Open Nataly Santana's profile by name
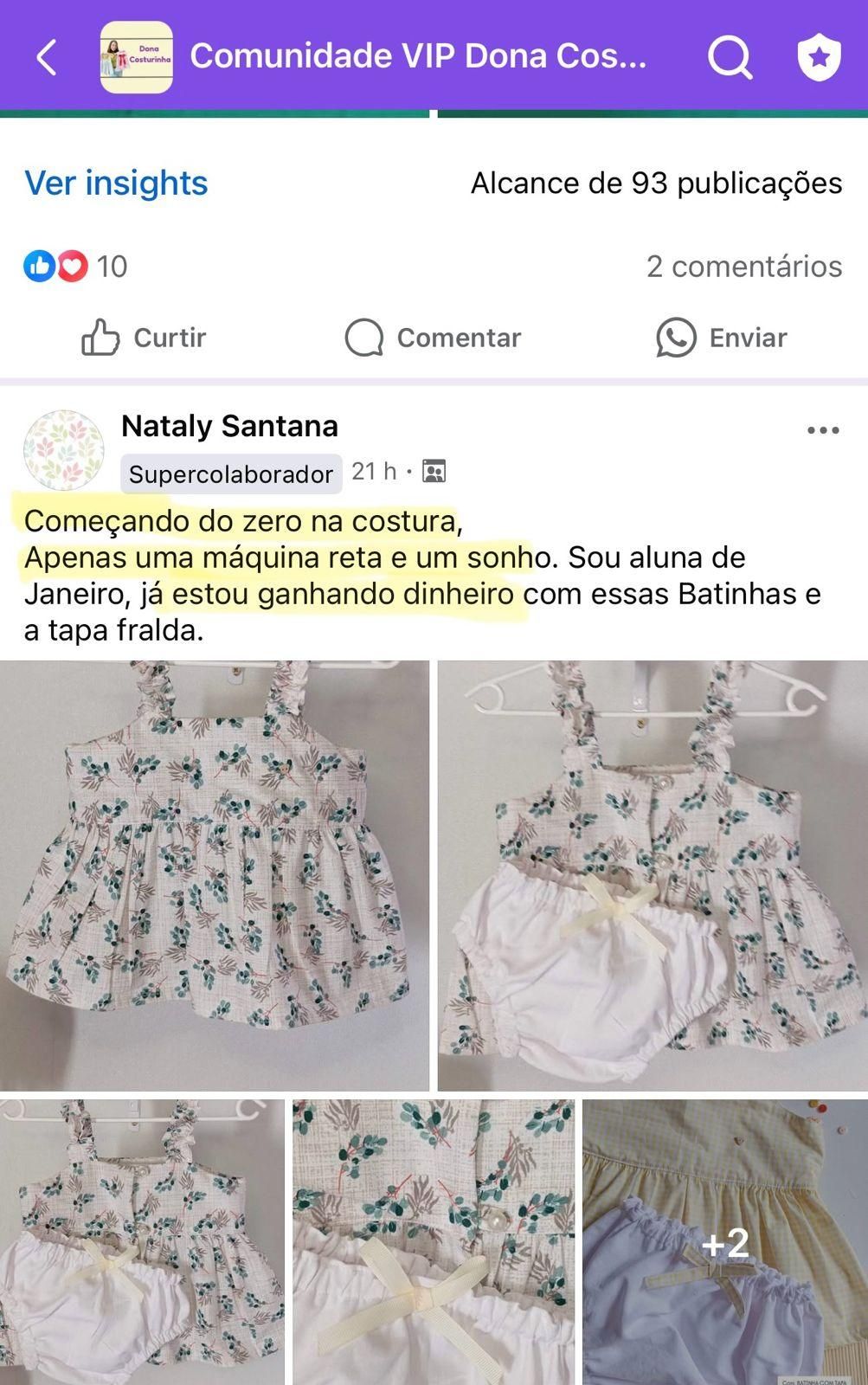Image resolution: width=868 pixels, height=1385 pixels. [229, 426]
